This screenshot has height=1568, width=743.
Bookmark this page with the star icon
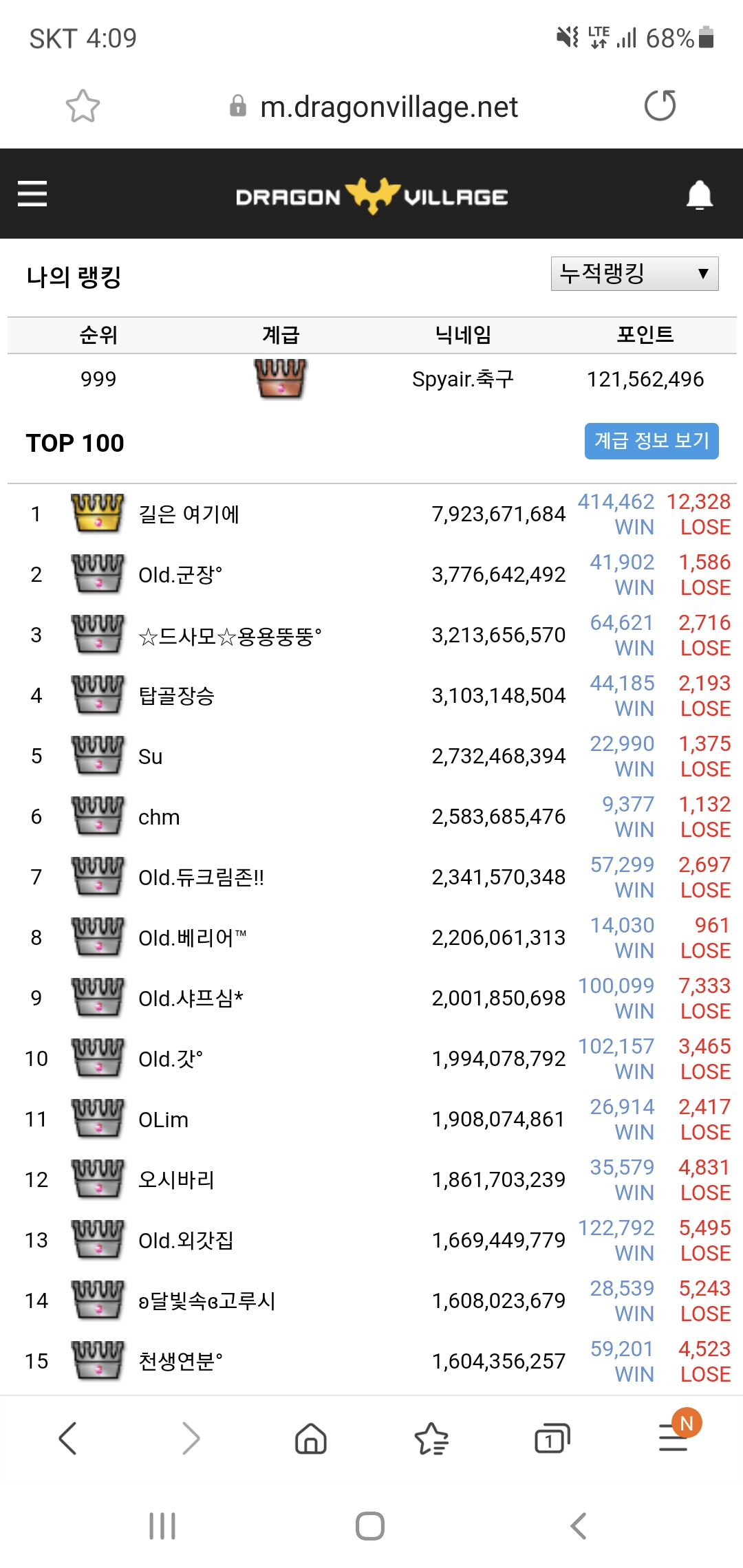click(83, 106)
